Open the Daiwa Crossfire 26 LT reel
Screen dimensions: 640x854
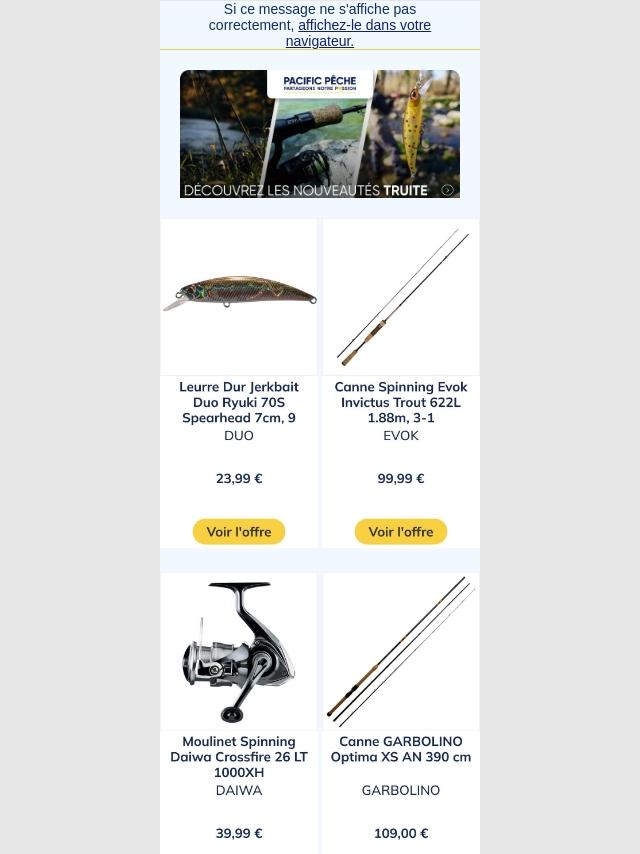pos(239,652)
